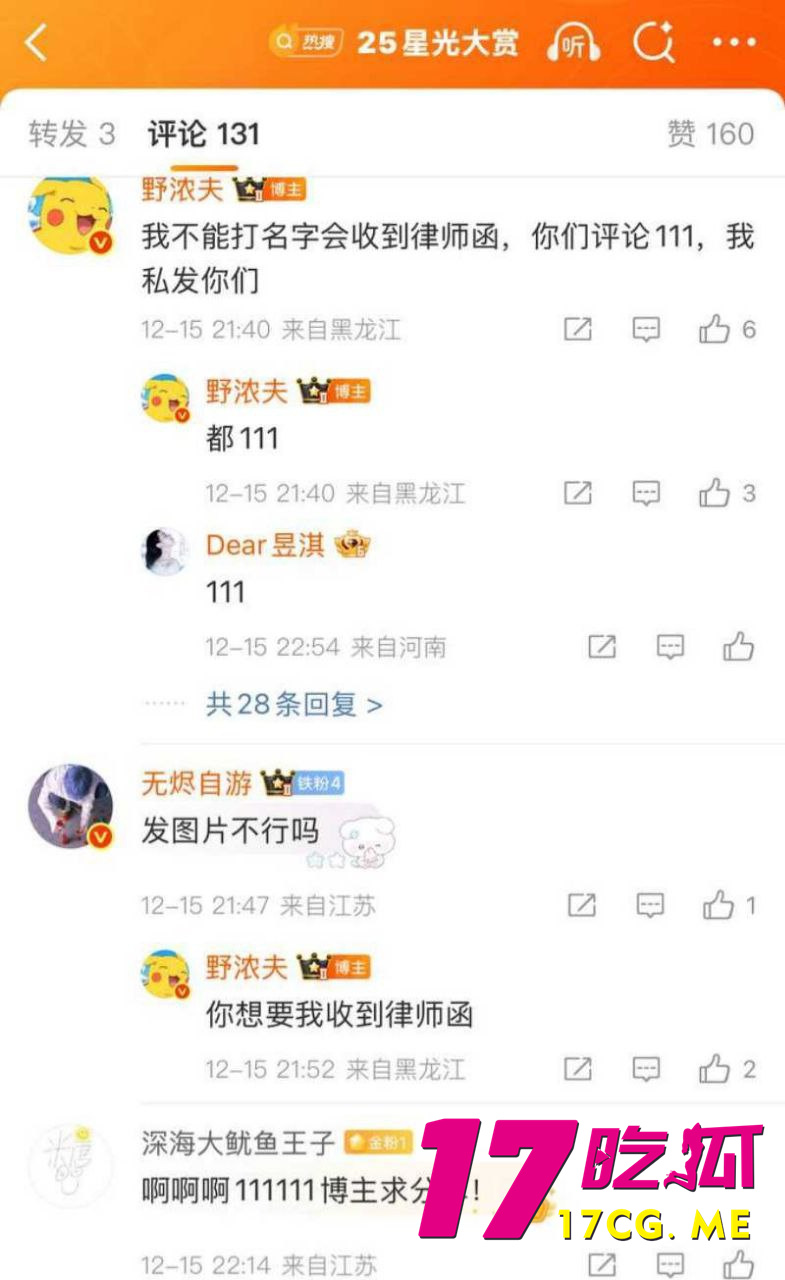785x1280 pixels.
Task: Like 野浓夫's reply 你想要我收到律师函
Action: (716, 1069)
